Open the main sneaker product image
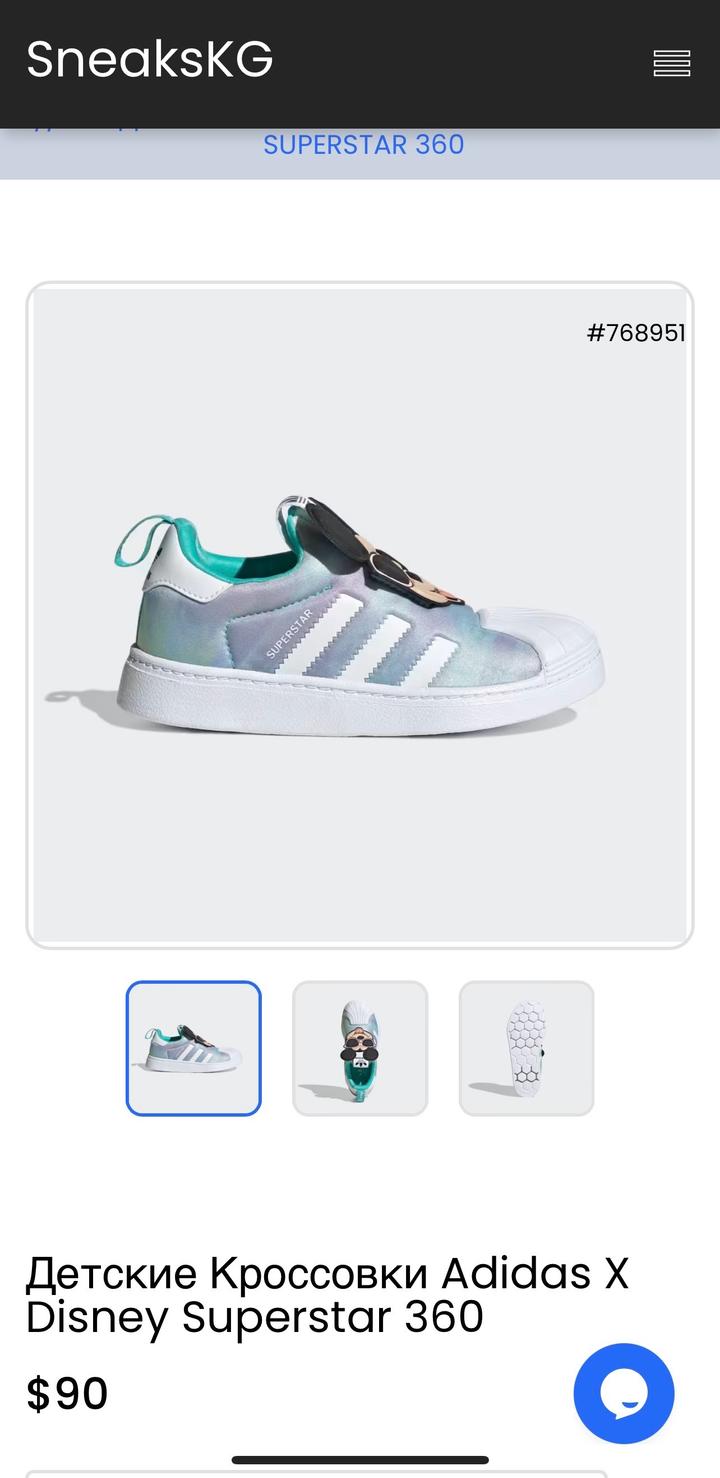 coord(360,615)
